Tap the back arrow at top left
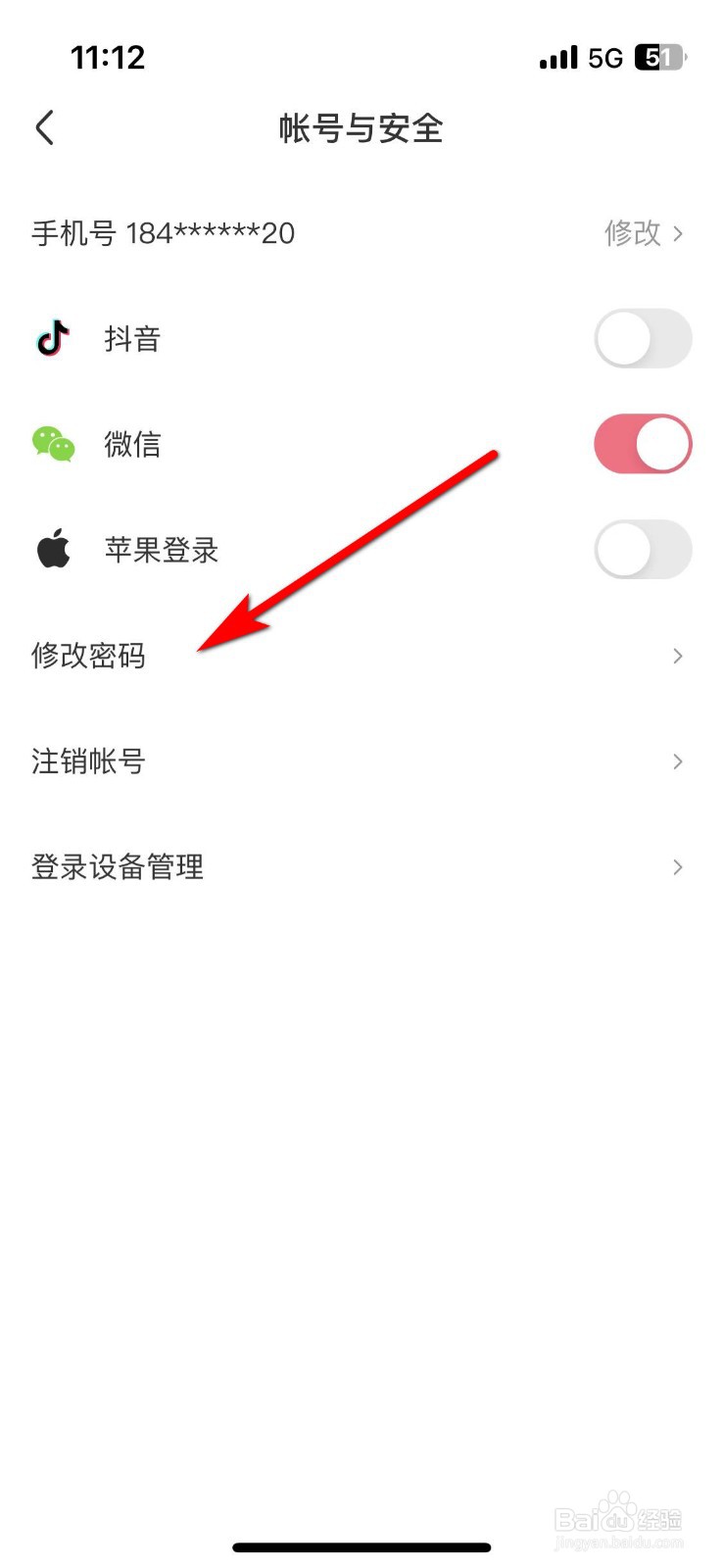The image size is (723, 1568). click(43, 127)
